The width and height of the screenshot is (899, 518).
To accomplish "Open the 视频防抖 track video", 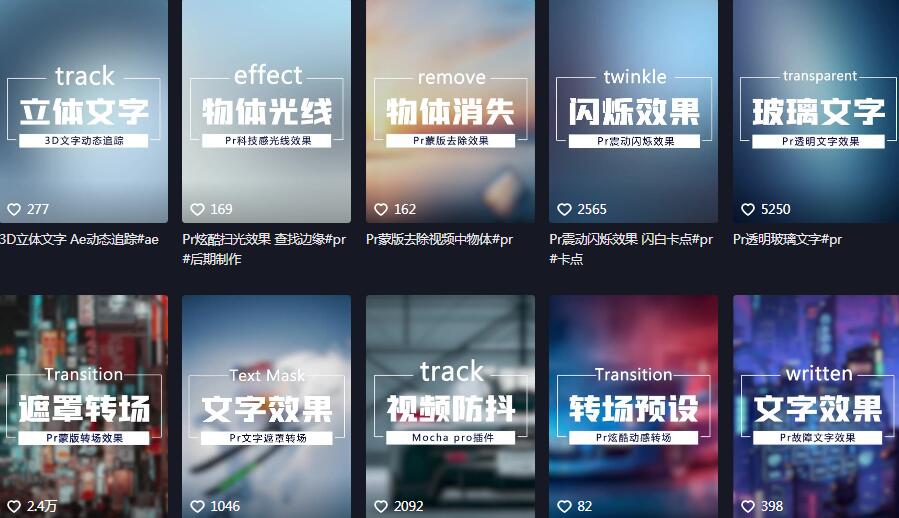I will 450,405.
